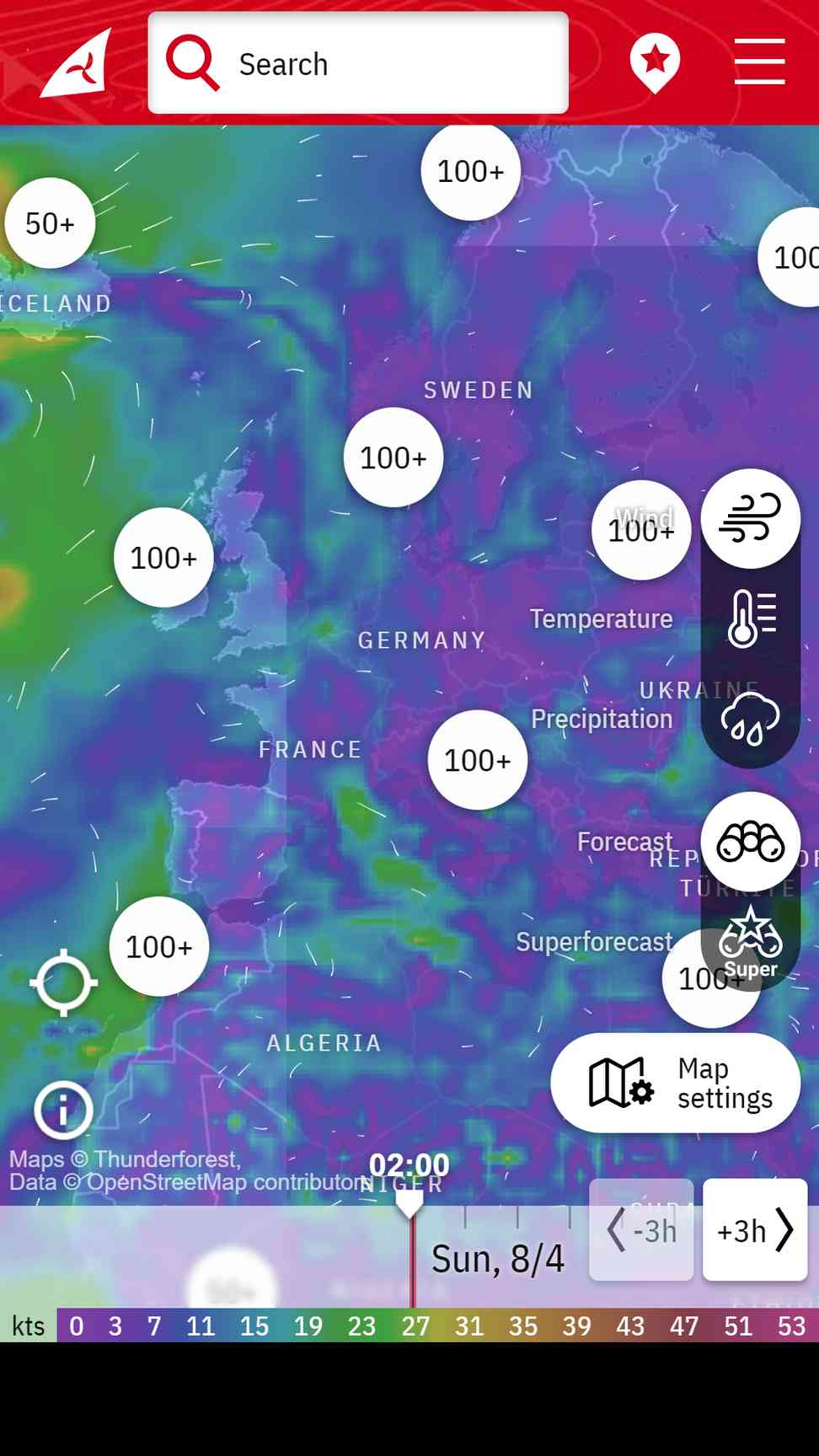Tap the Search field

pos(358,63)
